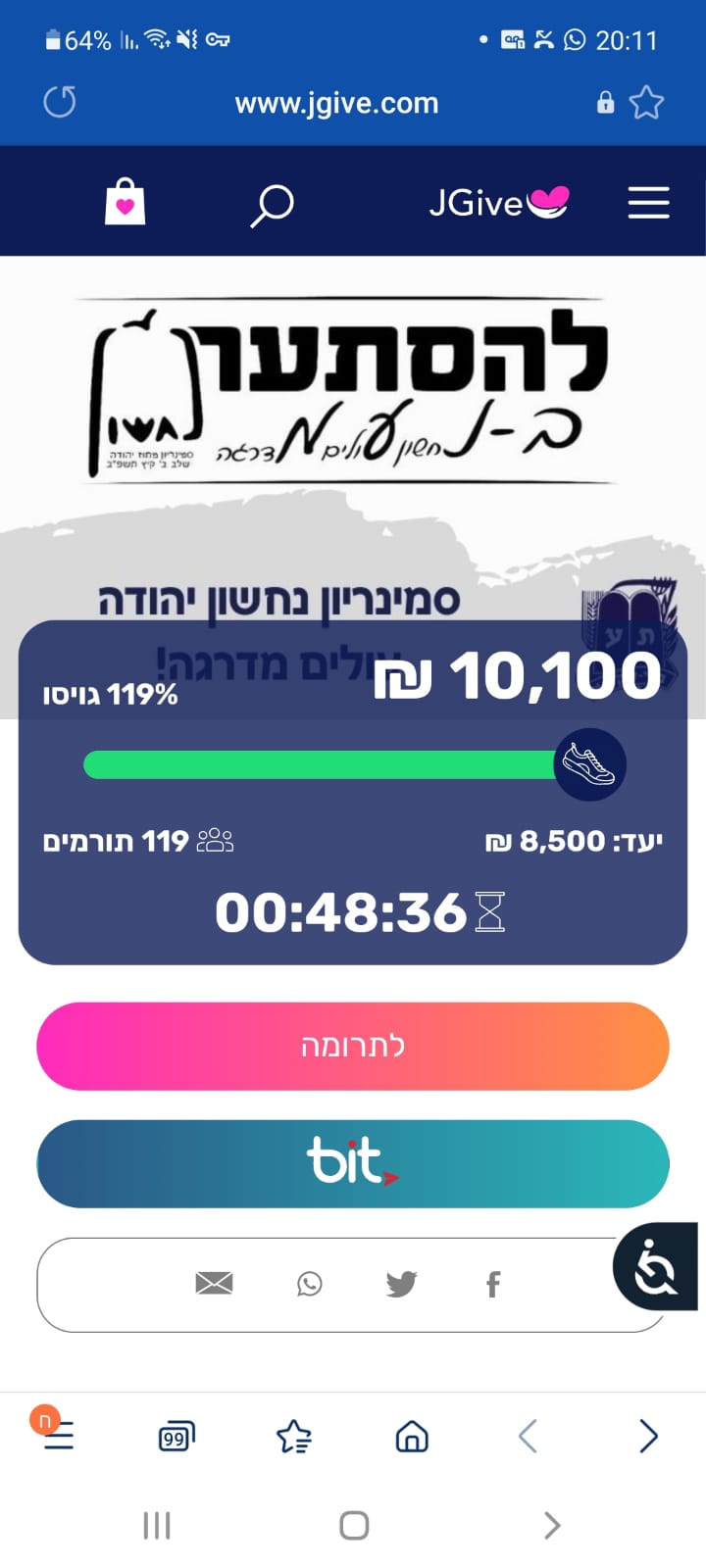Reload the page in browser
Image resolution: width=706 pixels, height=1568 pixels.
60,102
